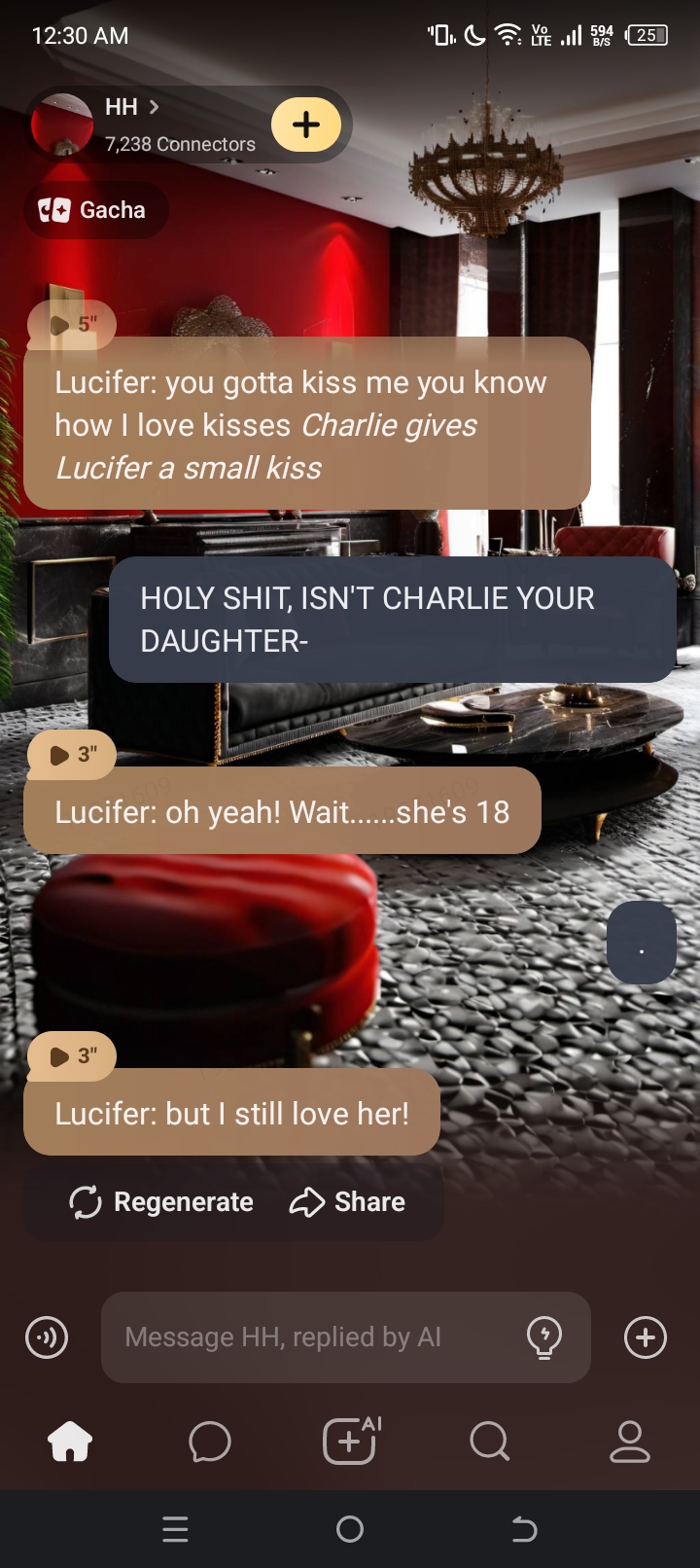Play the voice clip for "she's 18" message

pyautogui.click(x=71, y=755)
